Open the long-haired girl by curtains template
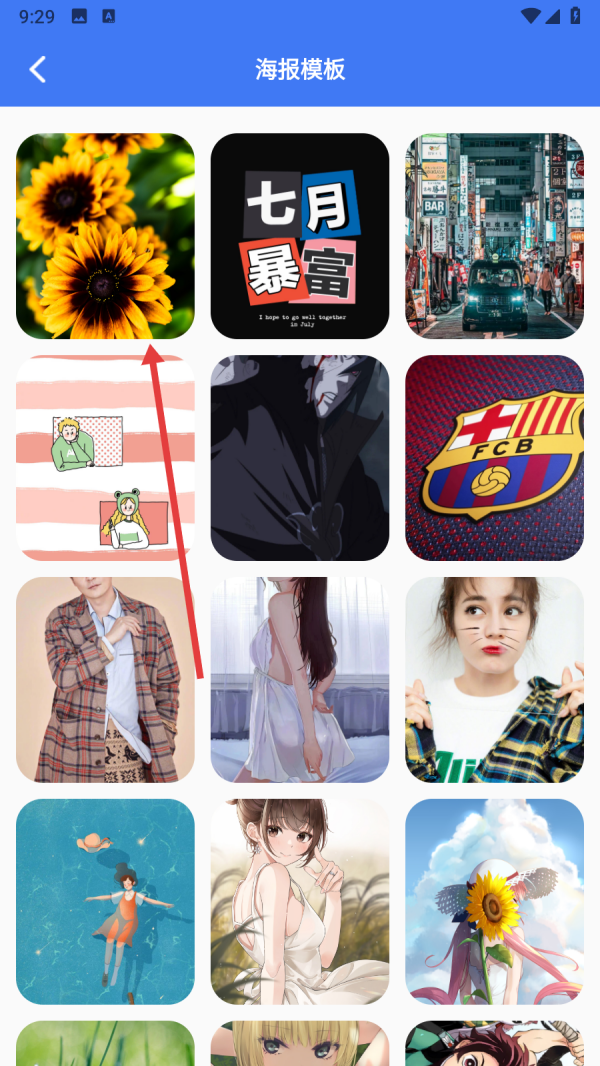Image resolution: width=600 pixels, height=1066 pixels. point(299,680)
